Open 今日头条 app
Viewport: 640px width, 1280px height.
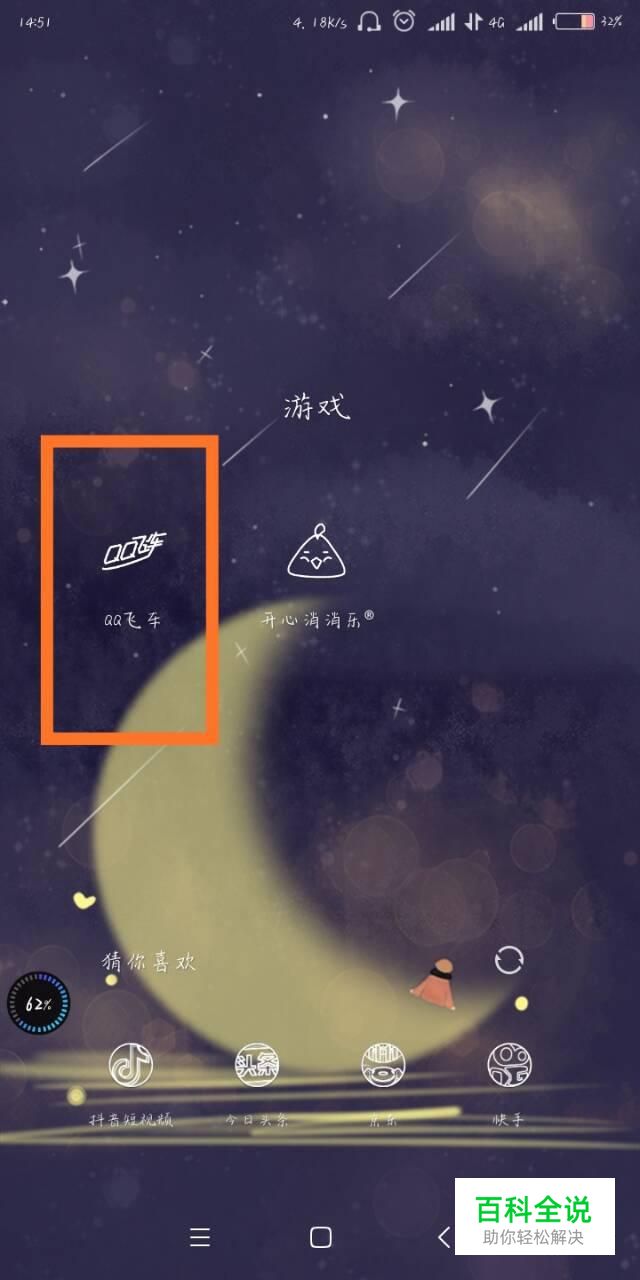coord(257,1065)
